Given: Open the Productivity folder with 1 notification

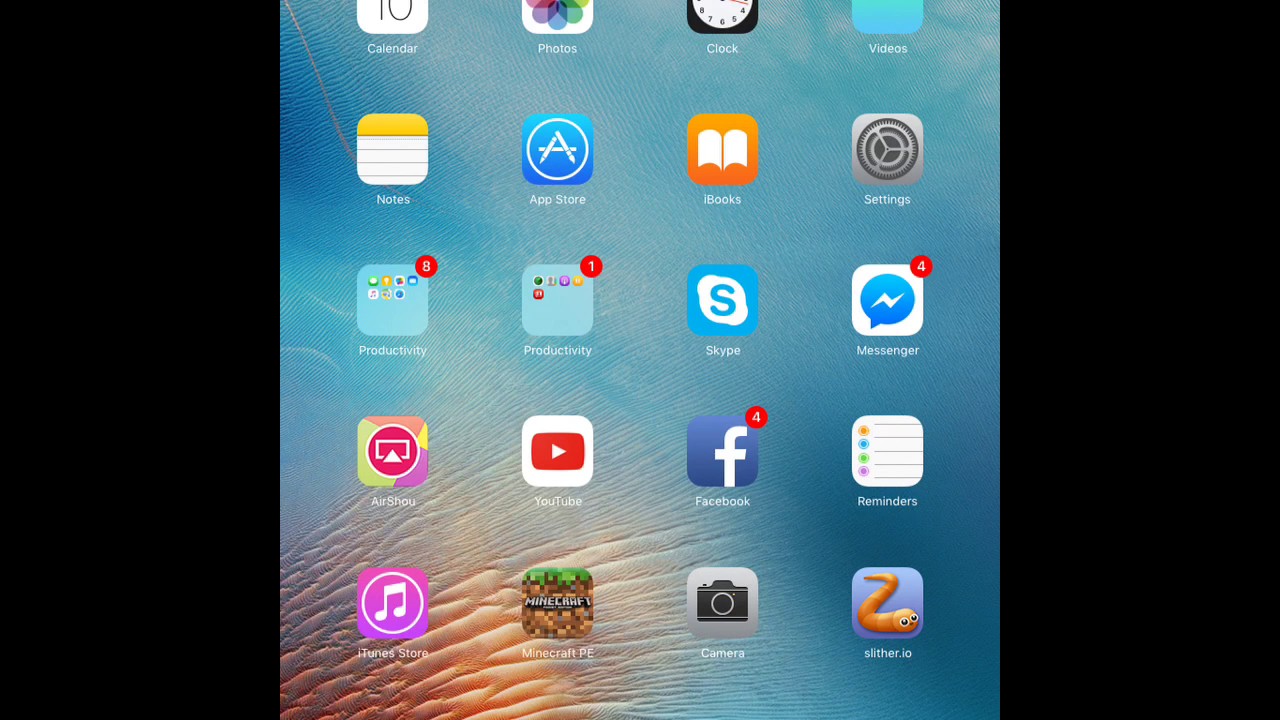Looking at the screenshot, I should click(557, 301).
